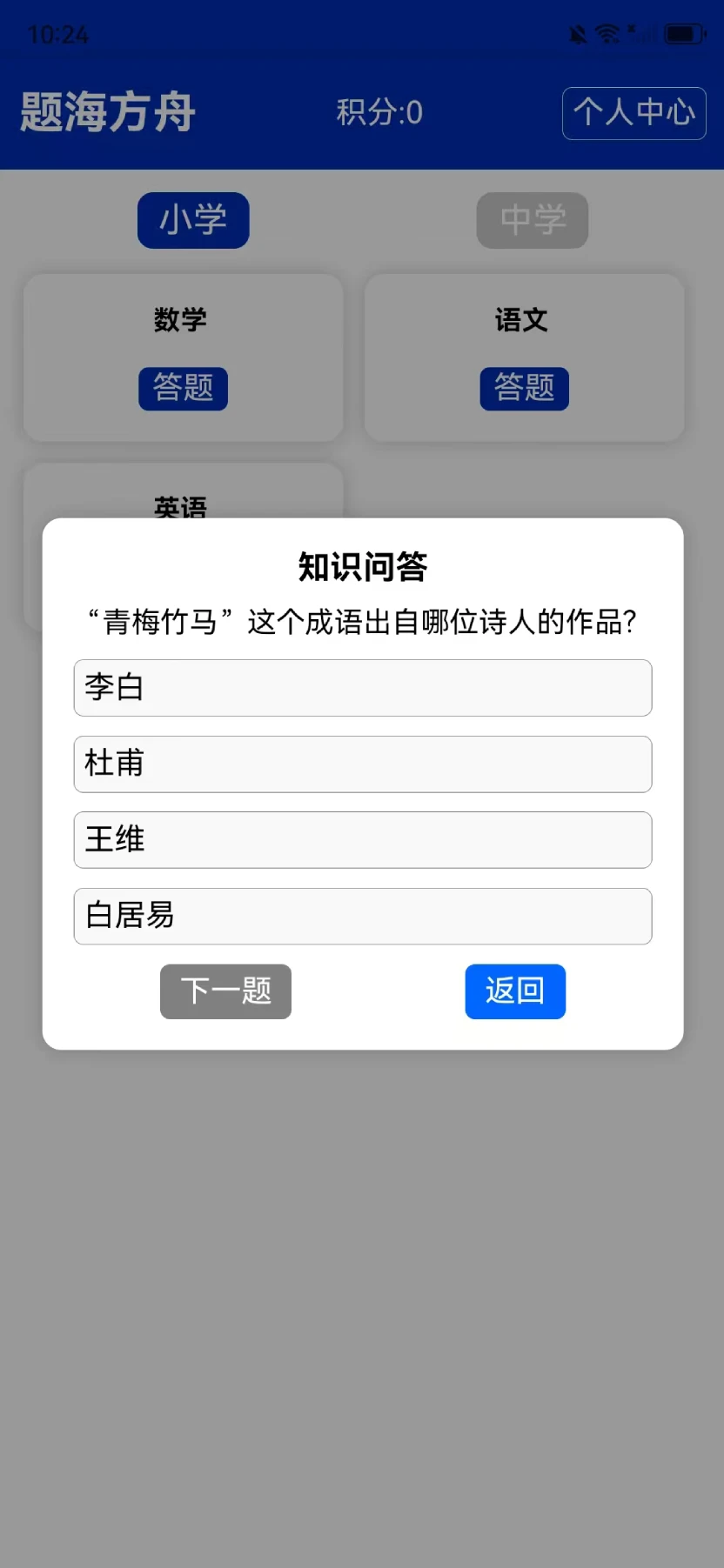This screenshot has width=724, height=1568.
Task: Go to next question via 下一题
Action: [225, 991]
